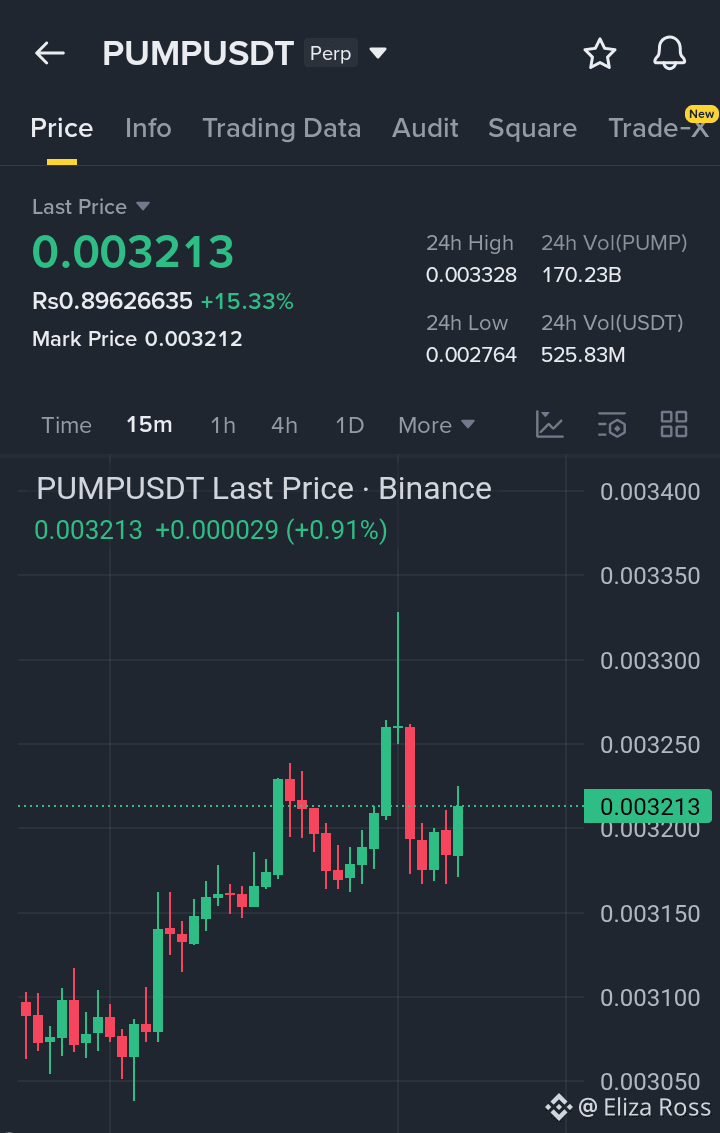Go to the Square section
Viewport: 720px width, 1133px height.
pos(532,128)
